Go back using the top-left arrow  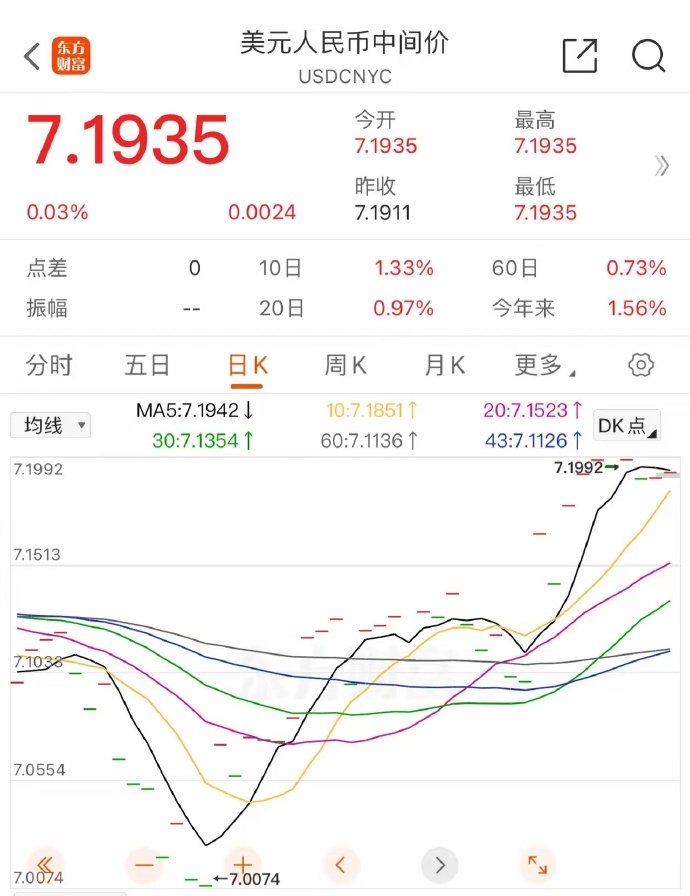click(32, 56)
